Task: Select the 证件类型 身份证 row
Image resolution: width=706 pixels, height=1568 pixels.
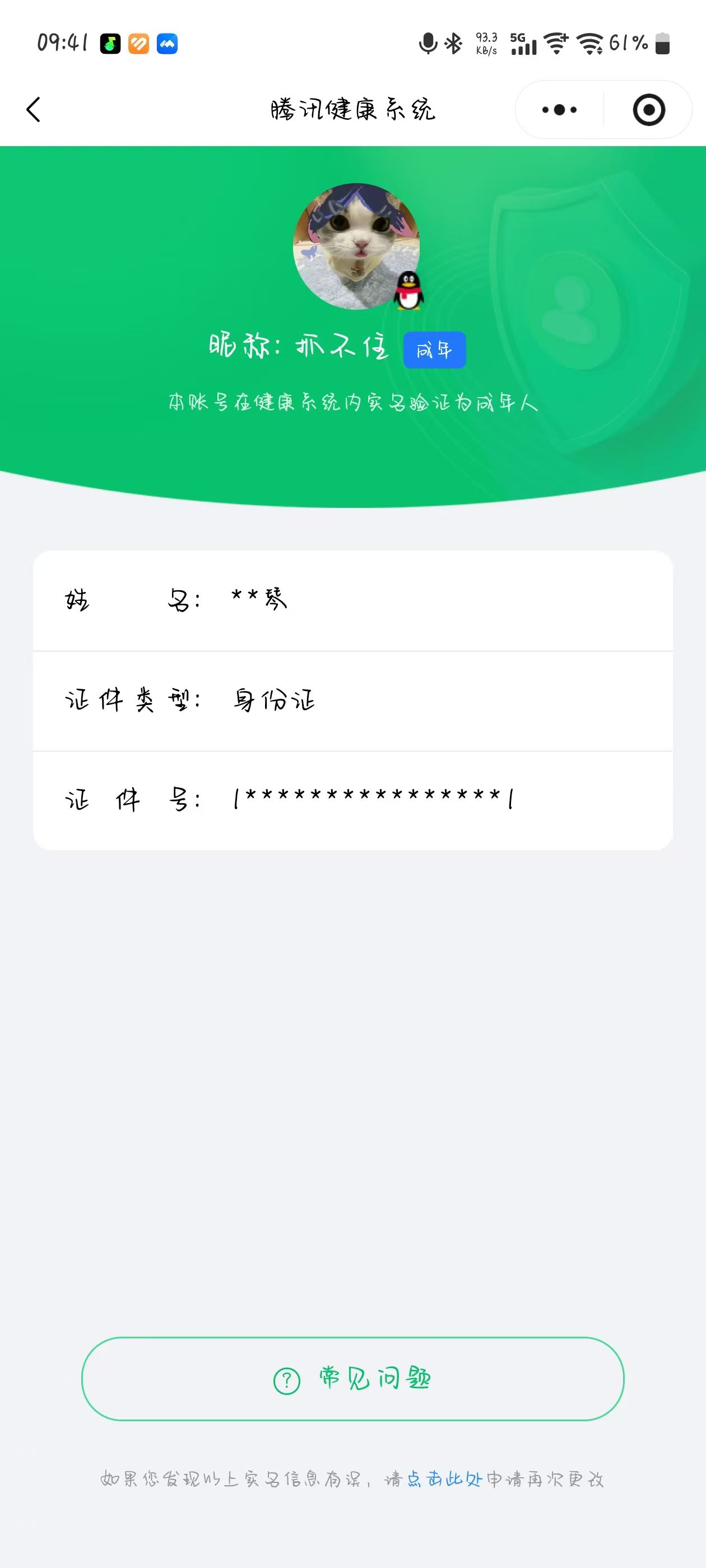Action: (354, 701)
